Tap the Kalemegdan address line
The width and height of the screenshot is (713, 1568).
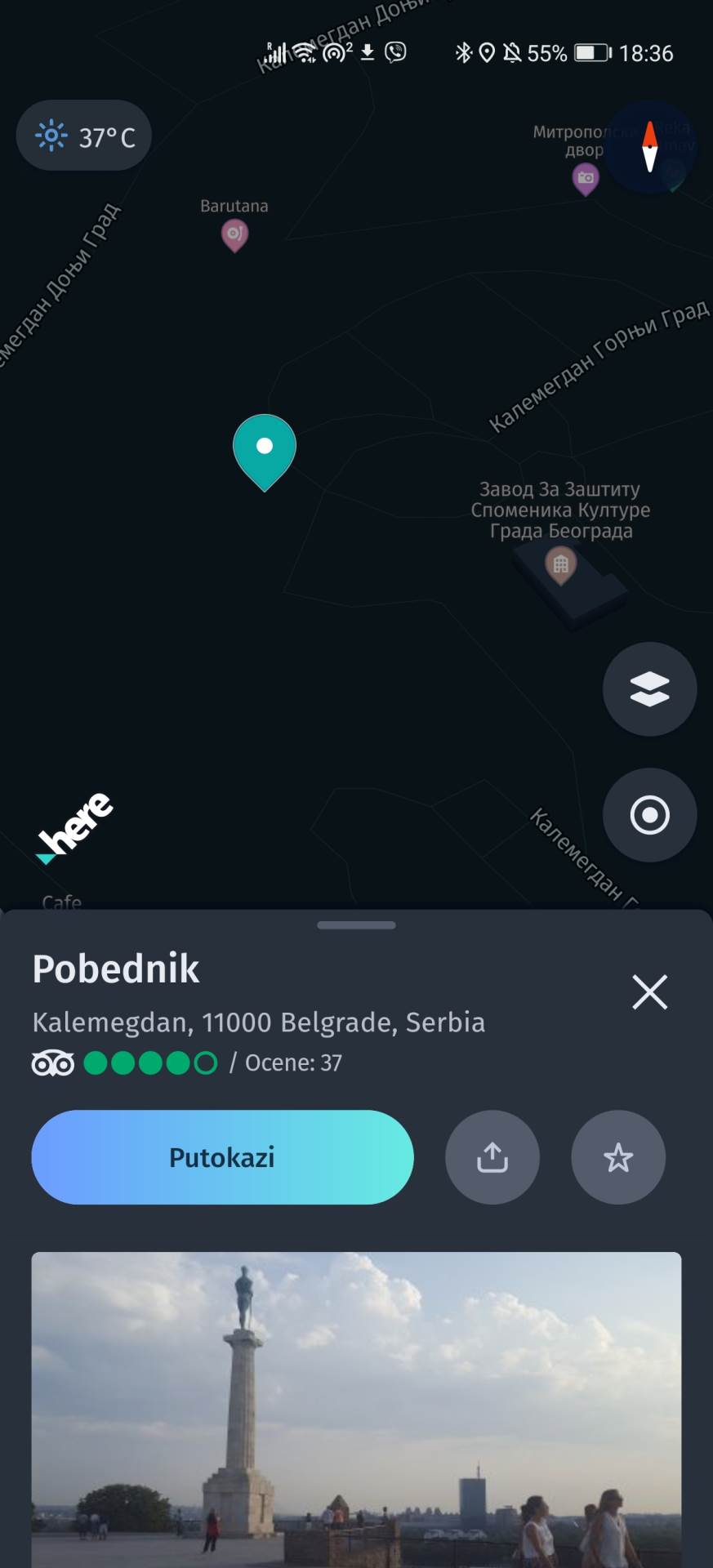pos(258,1022)
